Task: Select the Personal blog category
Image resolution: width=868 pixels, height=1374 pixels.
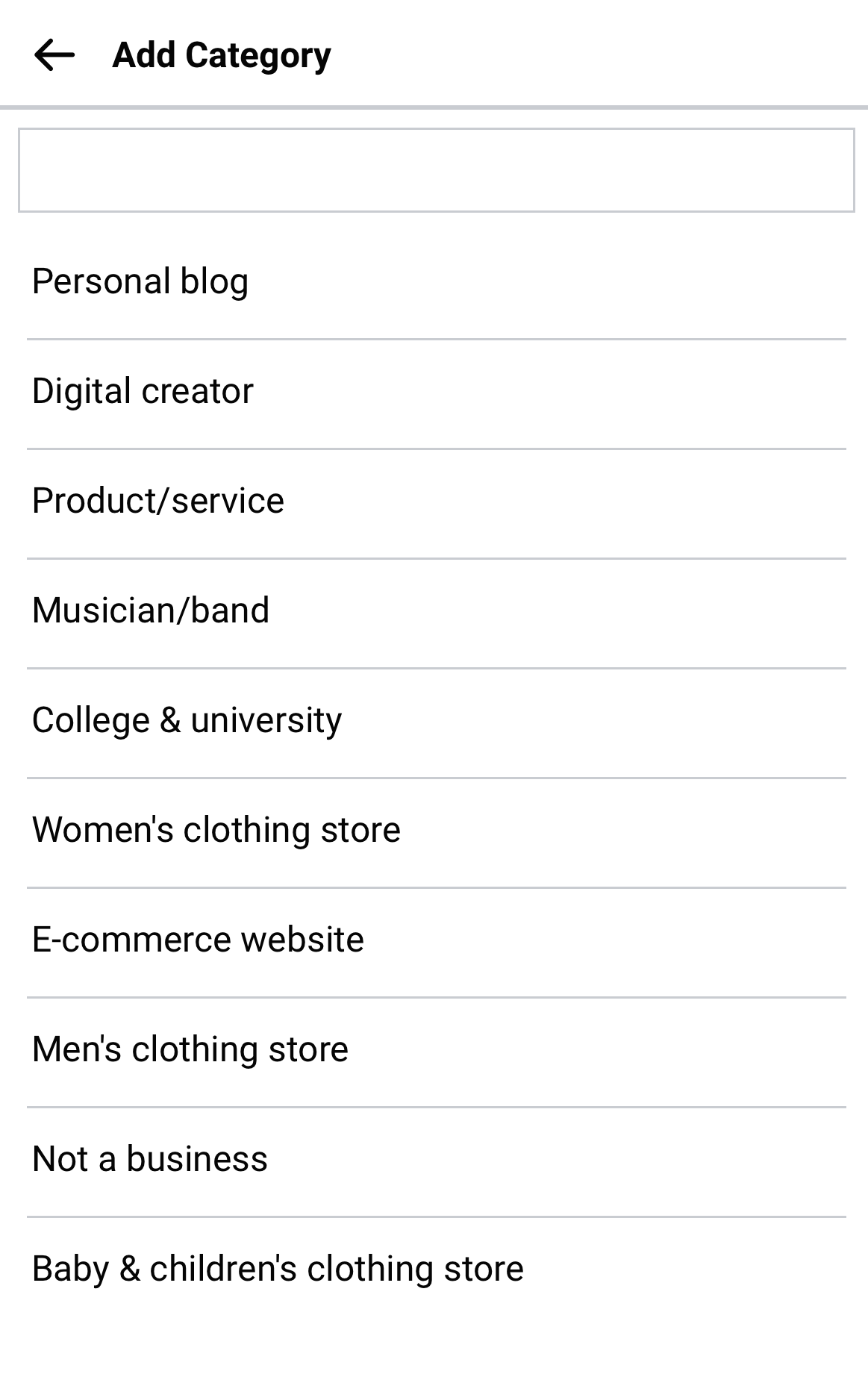Action: click(x=140, y=281)
